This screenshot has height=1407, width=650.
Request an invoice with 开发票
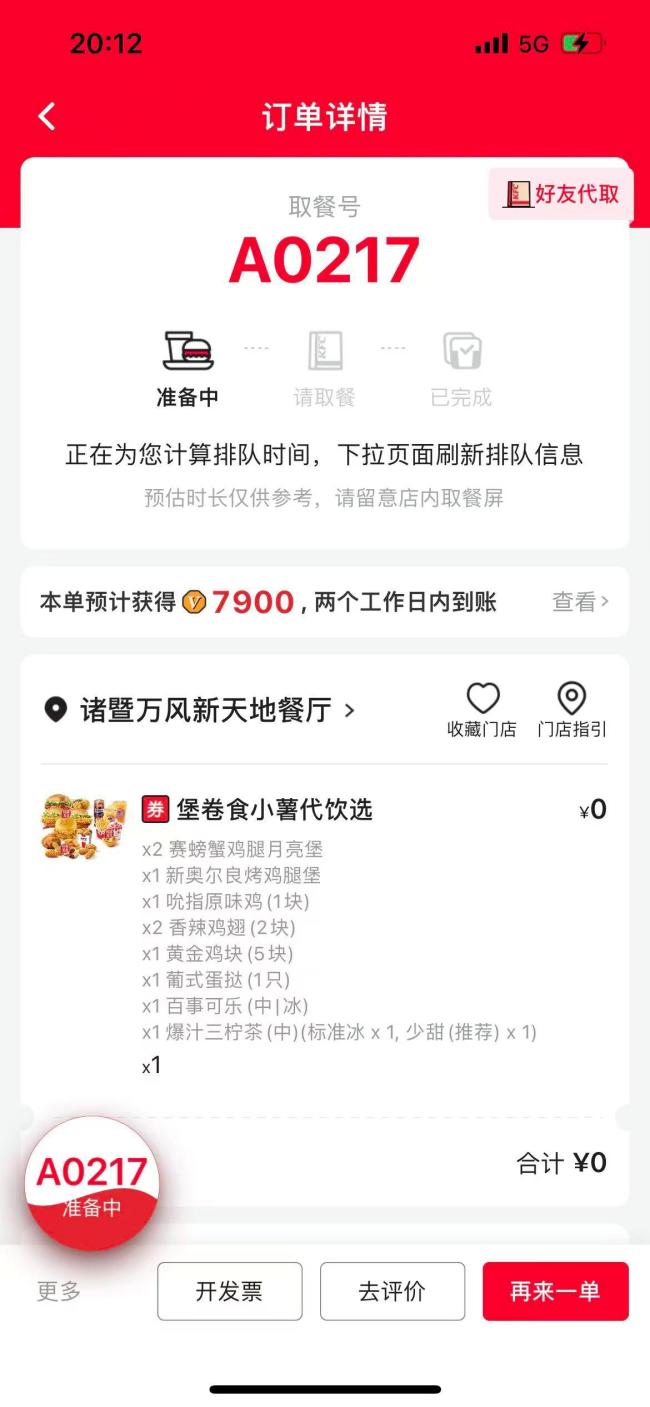pos(229,1291)
